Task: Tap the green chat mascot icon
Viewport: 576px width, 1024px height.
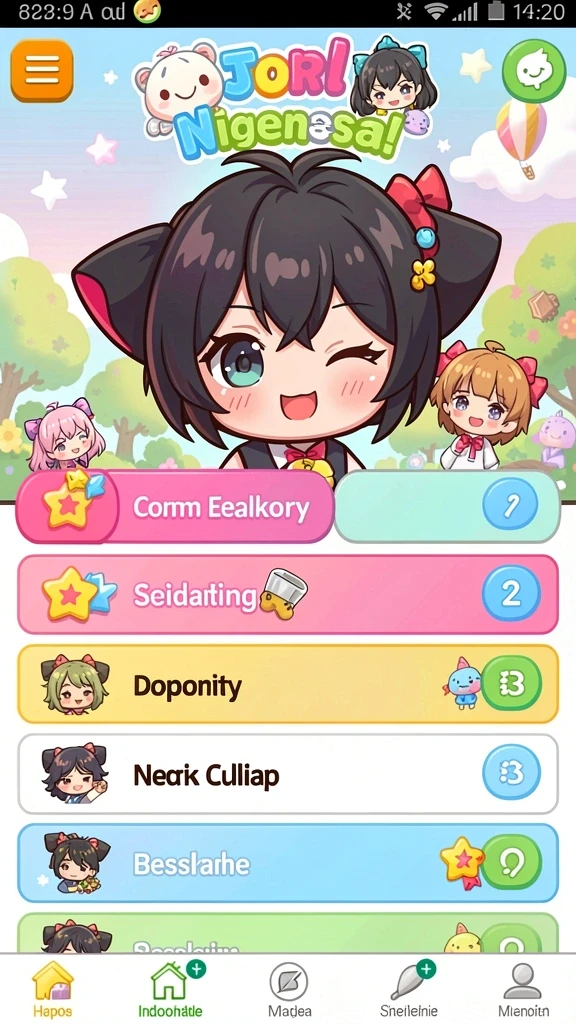Action: [x=534, y=71]
